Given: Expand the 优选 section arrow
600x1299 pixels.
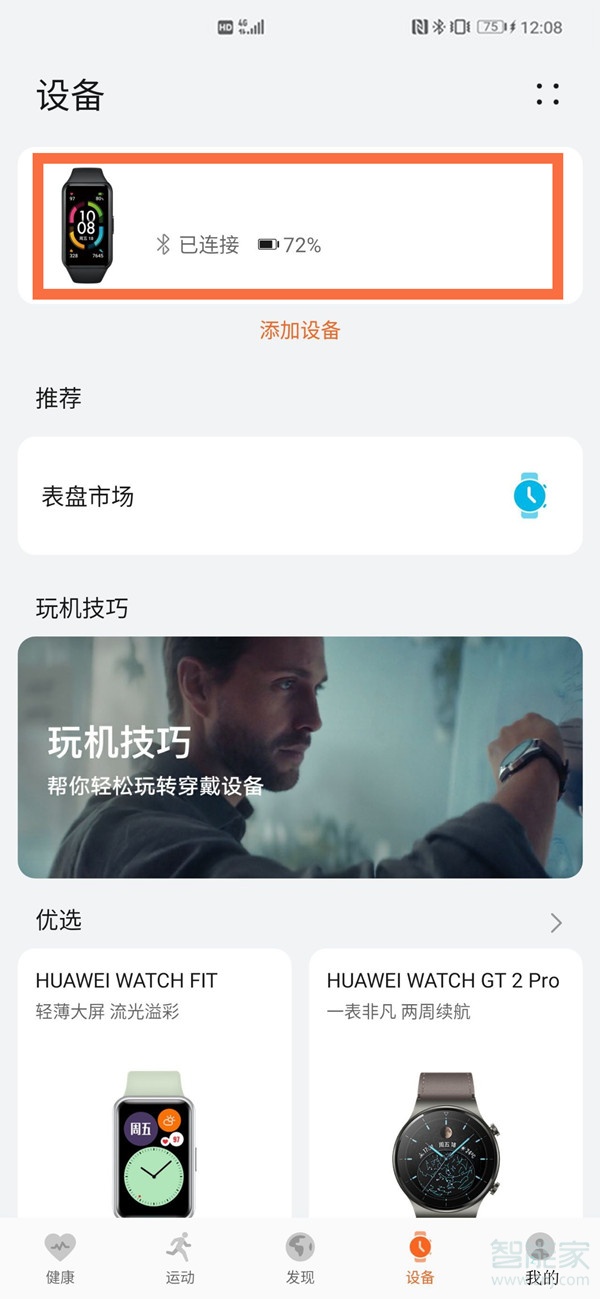Looking at the screenshot, I should [x=556, y=923].
